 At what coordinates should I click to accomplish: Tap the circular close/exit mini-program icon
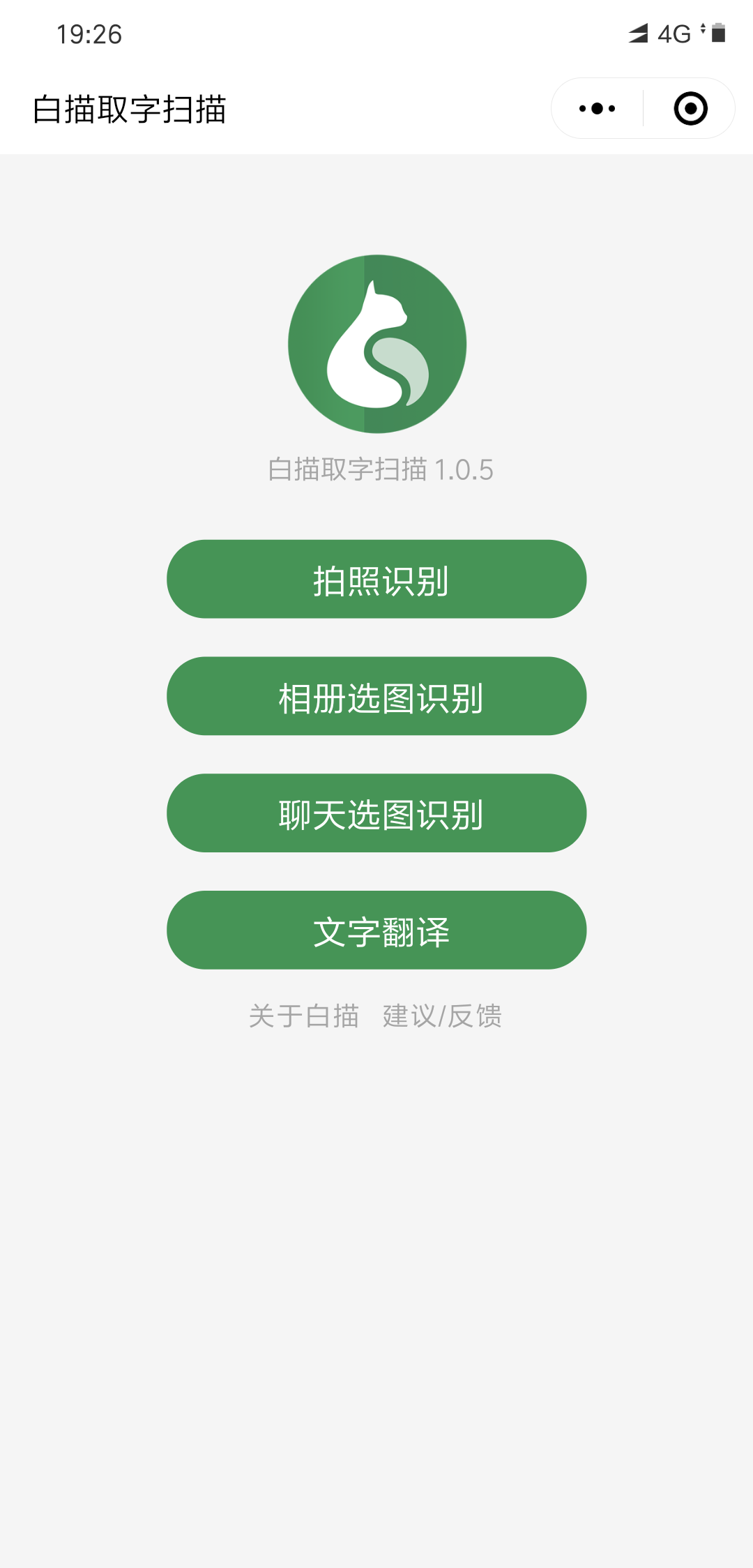tap(690, 107)
